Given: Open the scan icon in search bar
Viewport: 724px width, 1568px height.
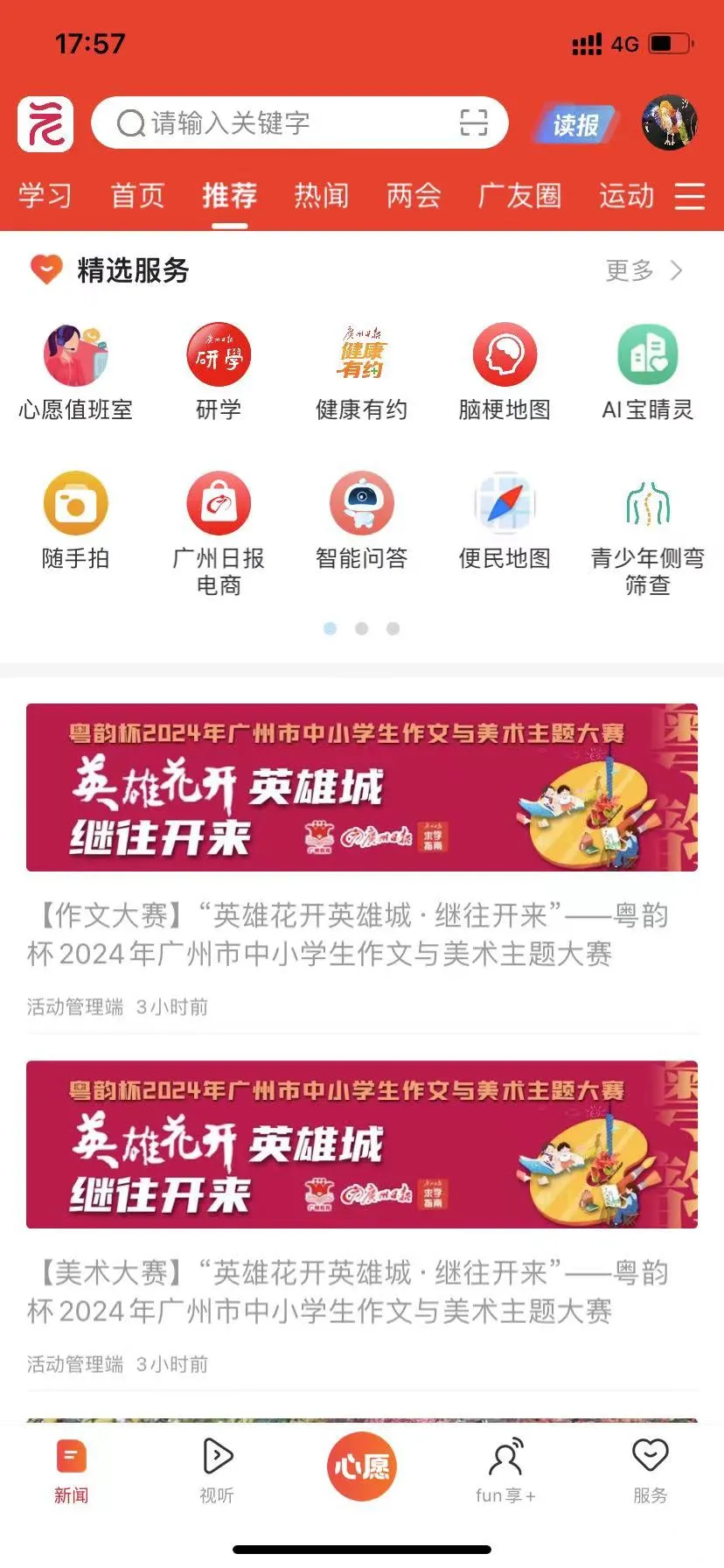Looking at the screenshot, I should tap(473, 122).
